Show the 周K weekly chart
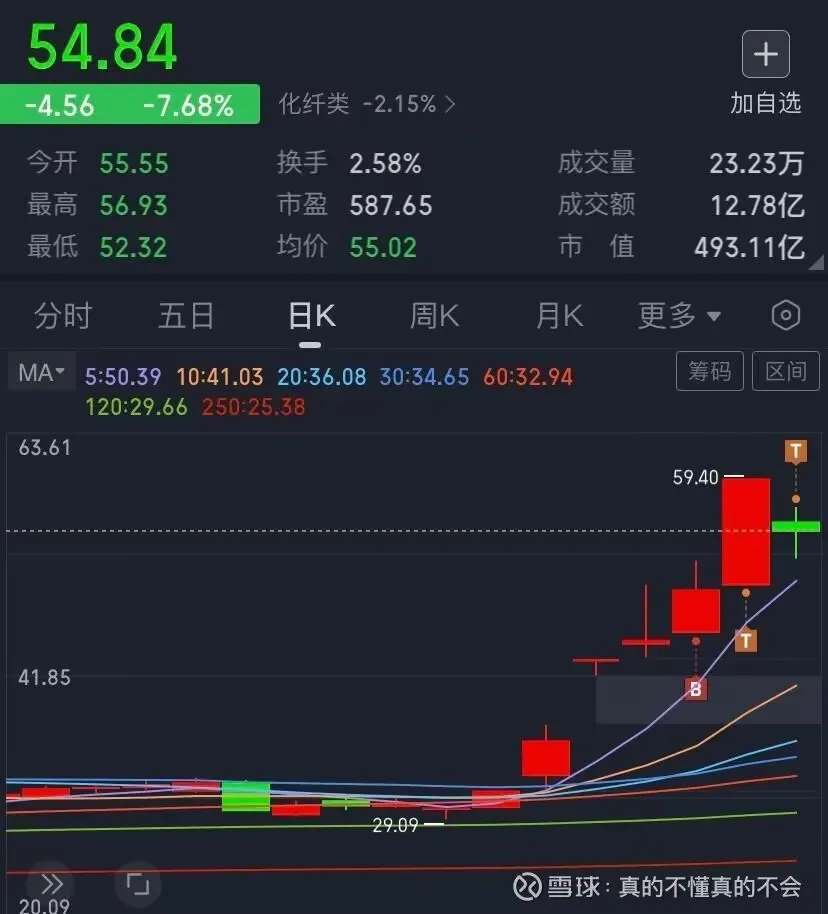828x914 pixels. pos(434,316)
